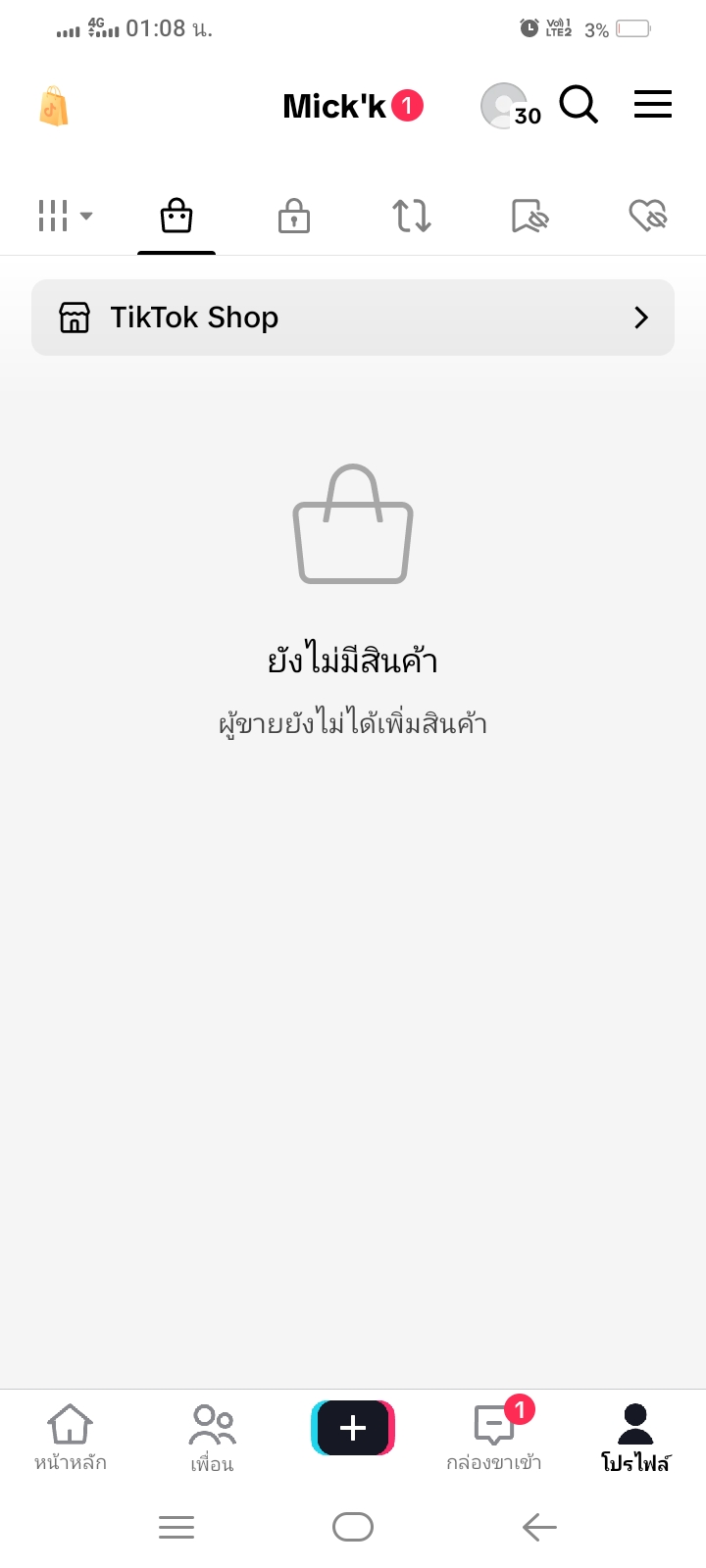Select the โปรไฟล์ profile tab
This screenshot has height=1568, width=706.
(x=635, y=1437)
